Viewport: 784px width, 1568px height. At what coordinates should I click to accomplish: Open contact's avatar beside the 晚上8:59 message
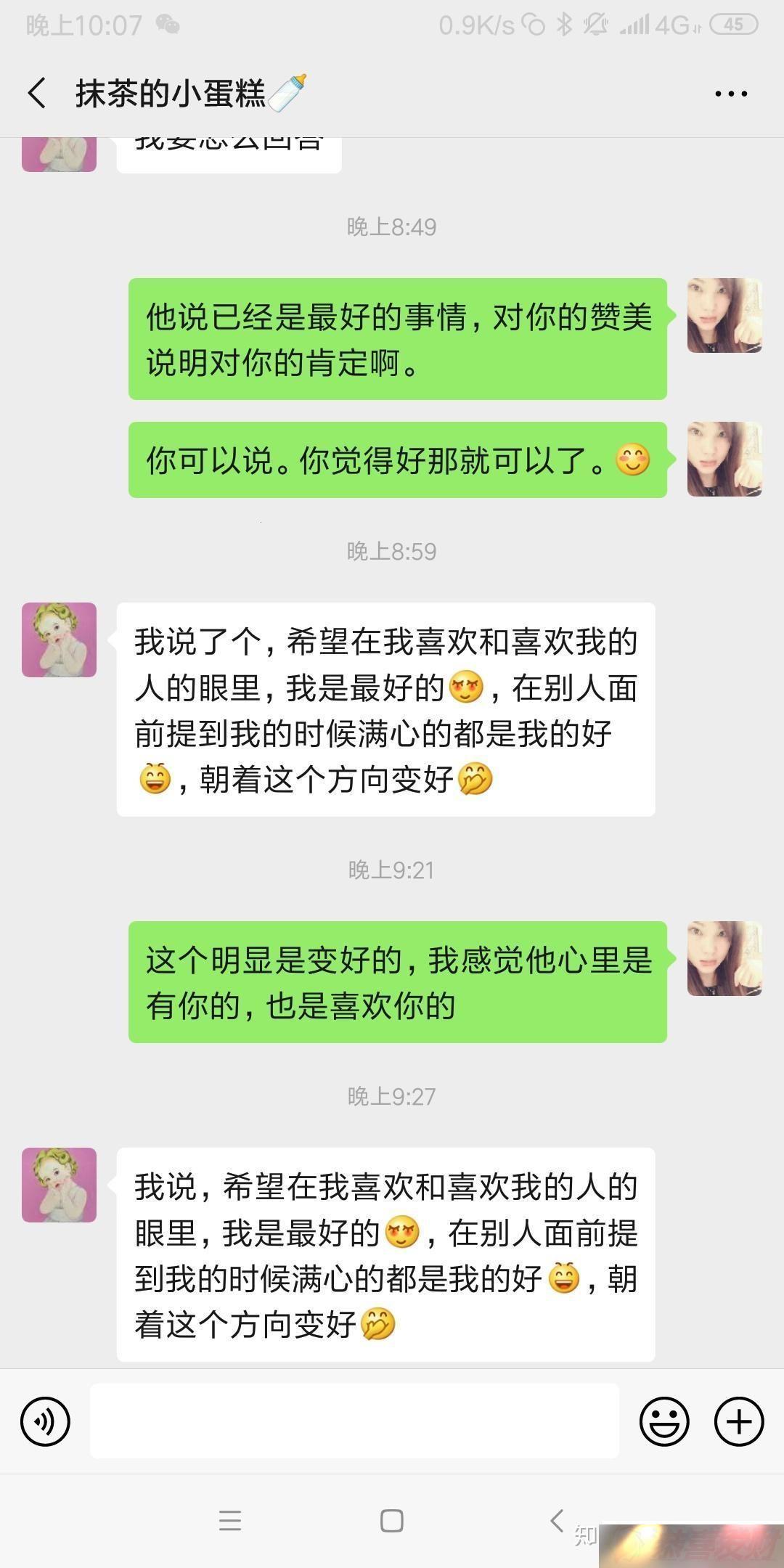pyautogui.click(x=59, y=640)
